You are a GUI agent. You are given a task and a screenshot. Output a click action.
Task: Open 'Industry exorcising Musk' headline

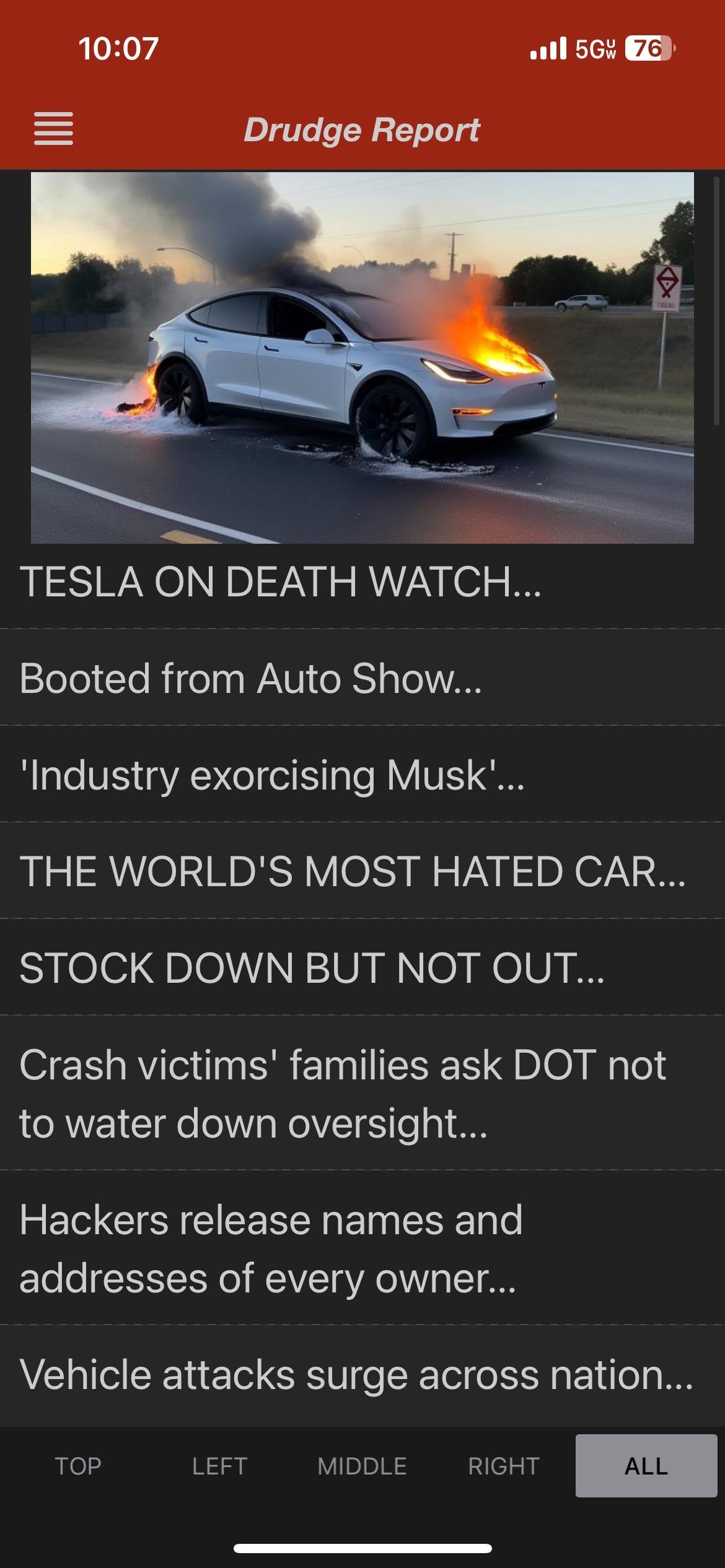272,775
